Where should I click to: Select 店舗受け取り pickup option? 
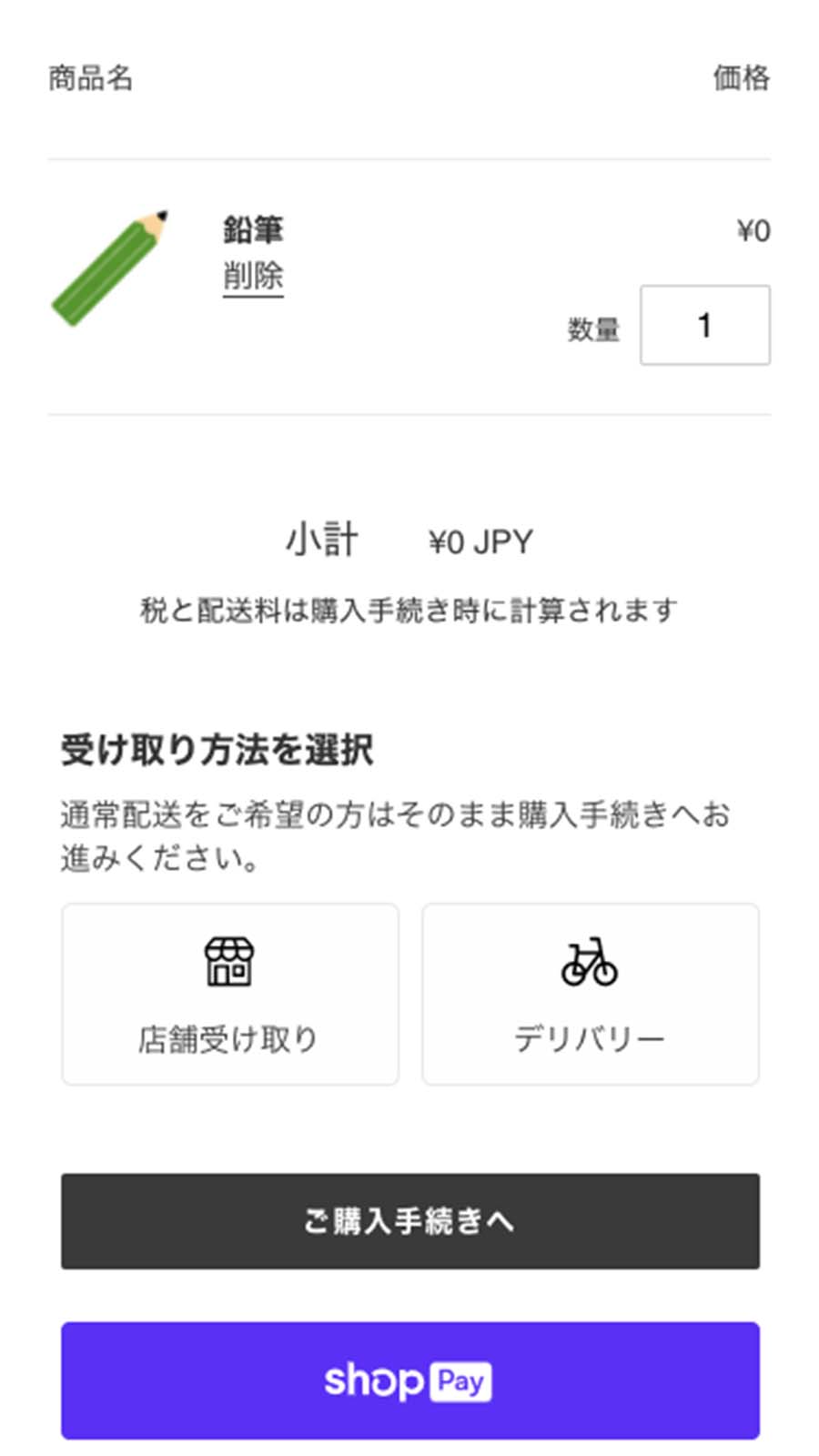[x=229, y=993]
